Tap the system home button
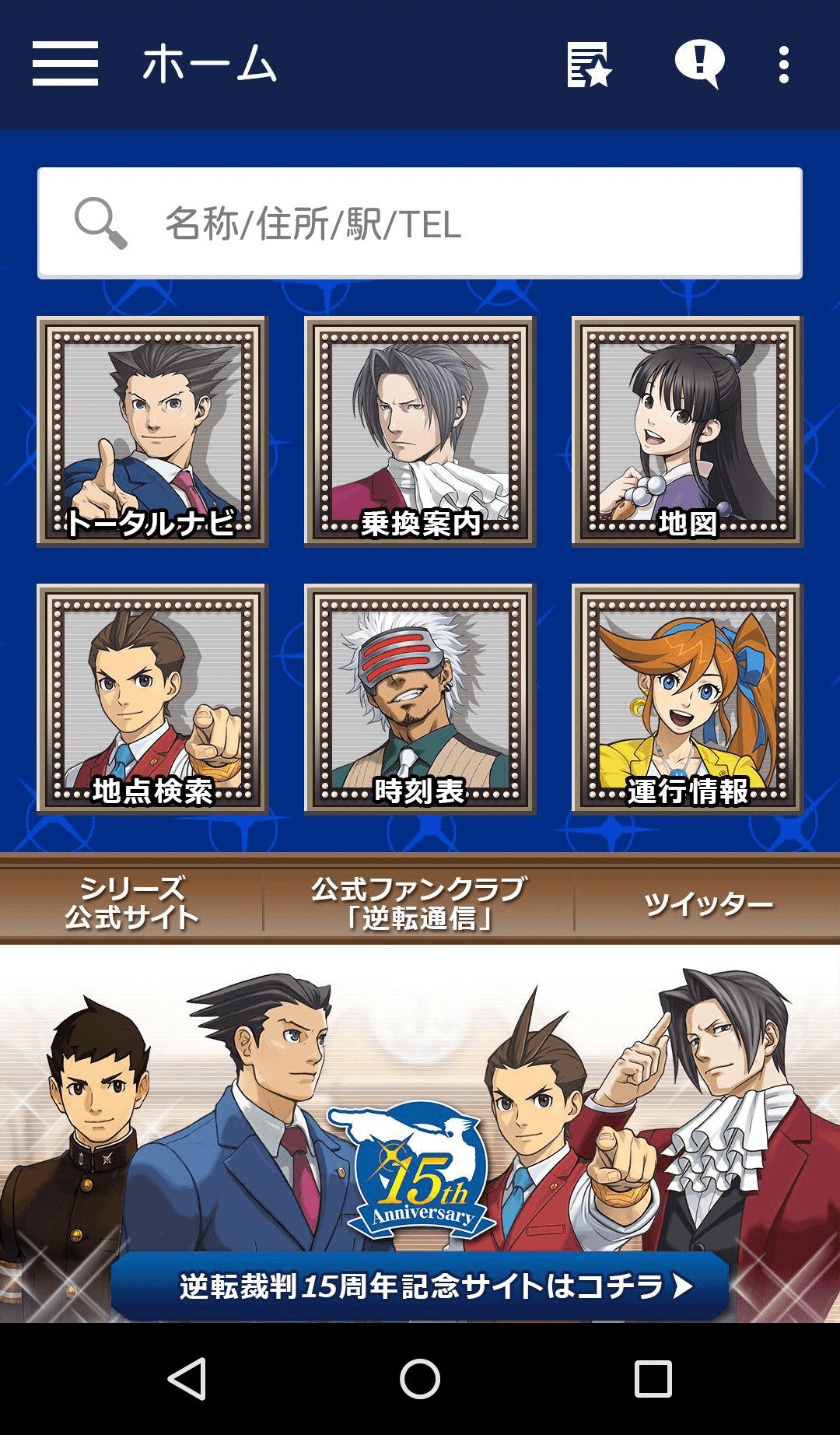This screenshot has height=1435, width=840. click(420, 1379)
